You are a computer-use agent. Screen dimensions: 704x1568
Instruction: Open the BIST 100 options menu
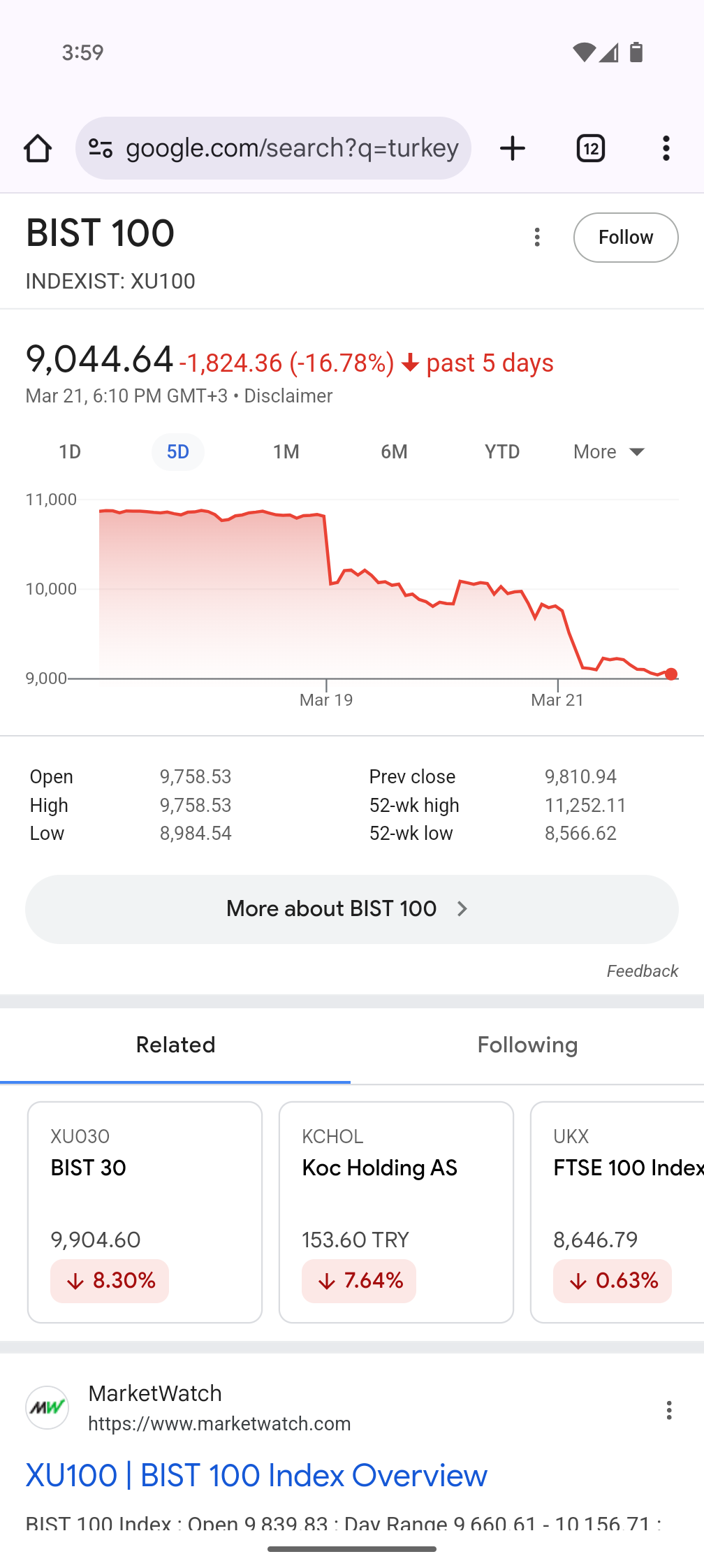point(537,238)
